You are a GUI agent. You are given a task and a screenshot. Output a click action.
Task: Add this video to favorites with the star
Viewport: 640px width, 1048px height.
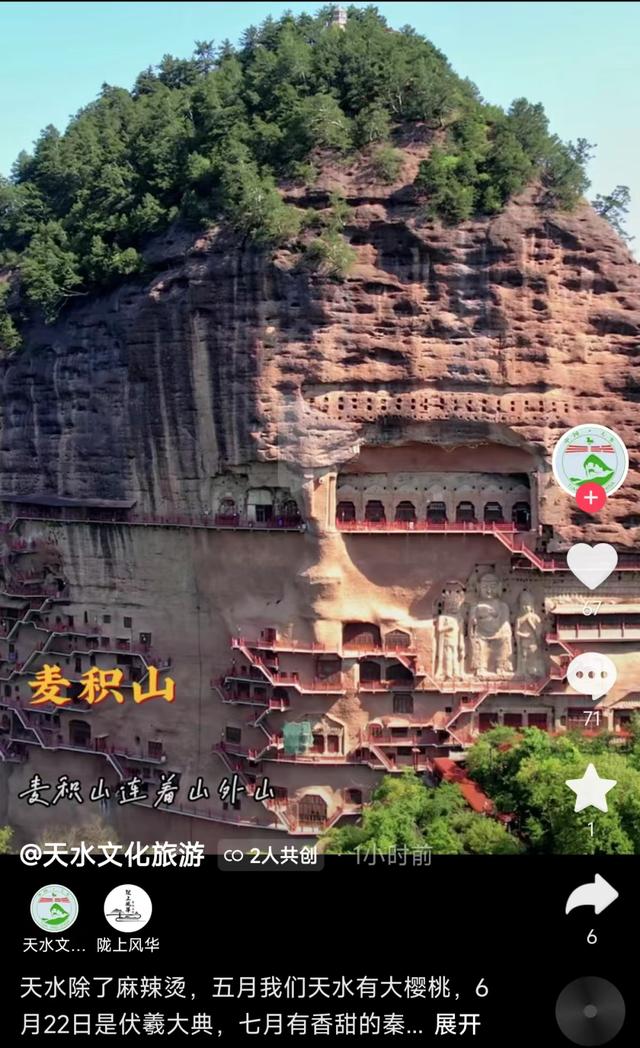click(x=591, y=788)
